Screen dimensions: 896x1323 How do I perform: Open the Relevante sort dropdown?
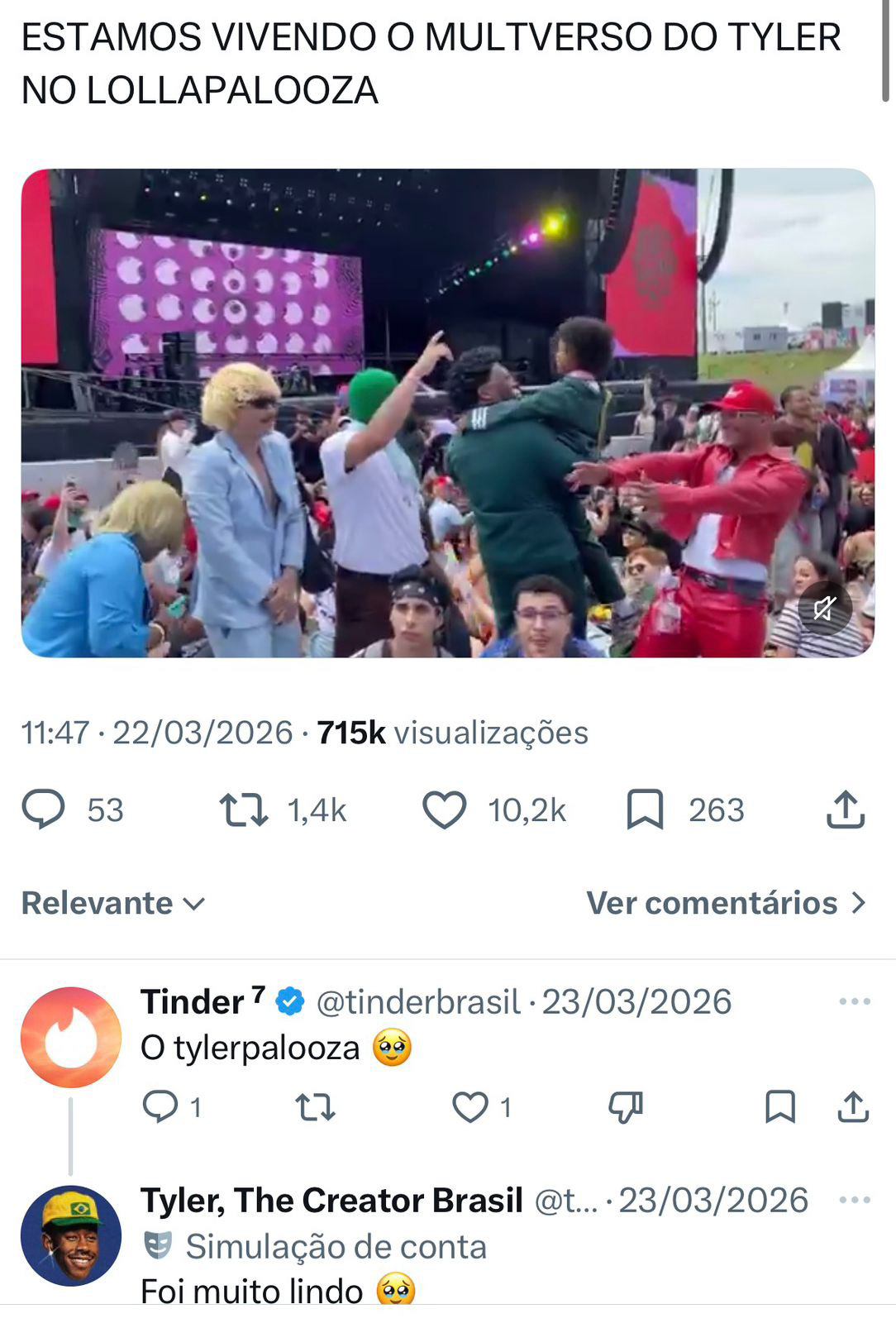click(112, 903)
